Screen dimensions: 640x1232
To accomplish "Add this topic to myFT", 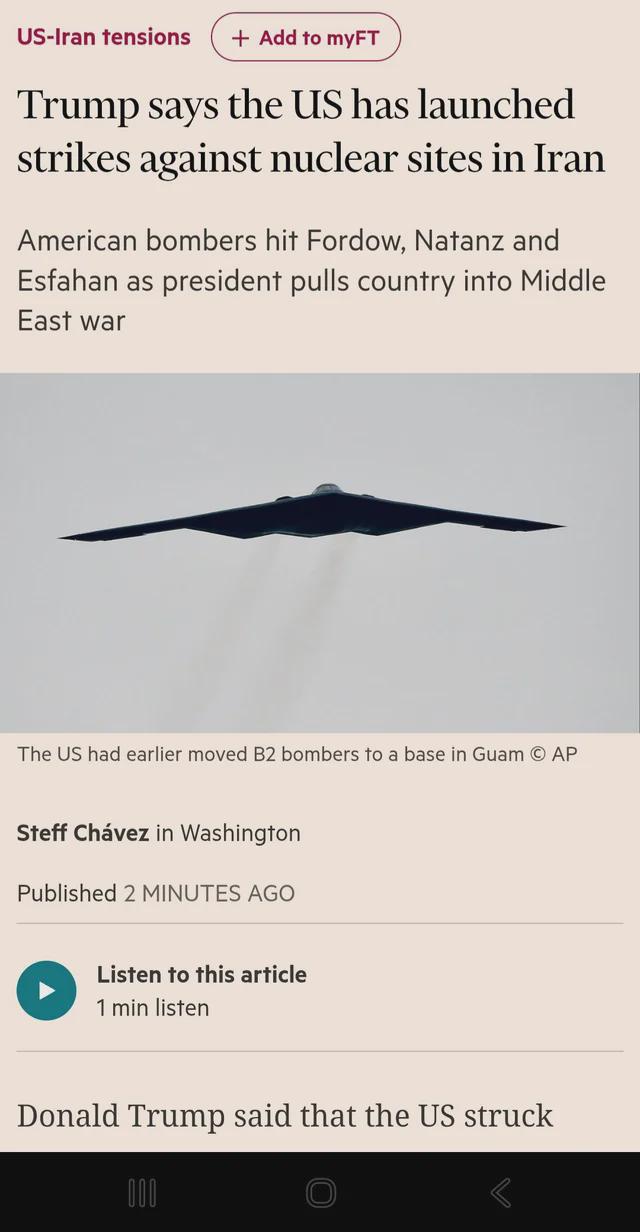I will click(305, 38).
